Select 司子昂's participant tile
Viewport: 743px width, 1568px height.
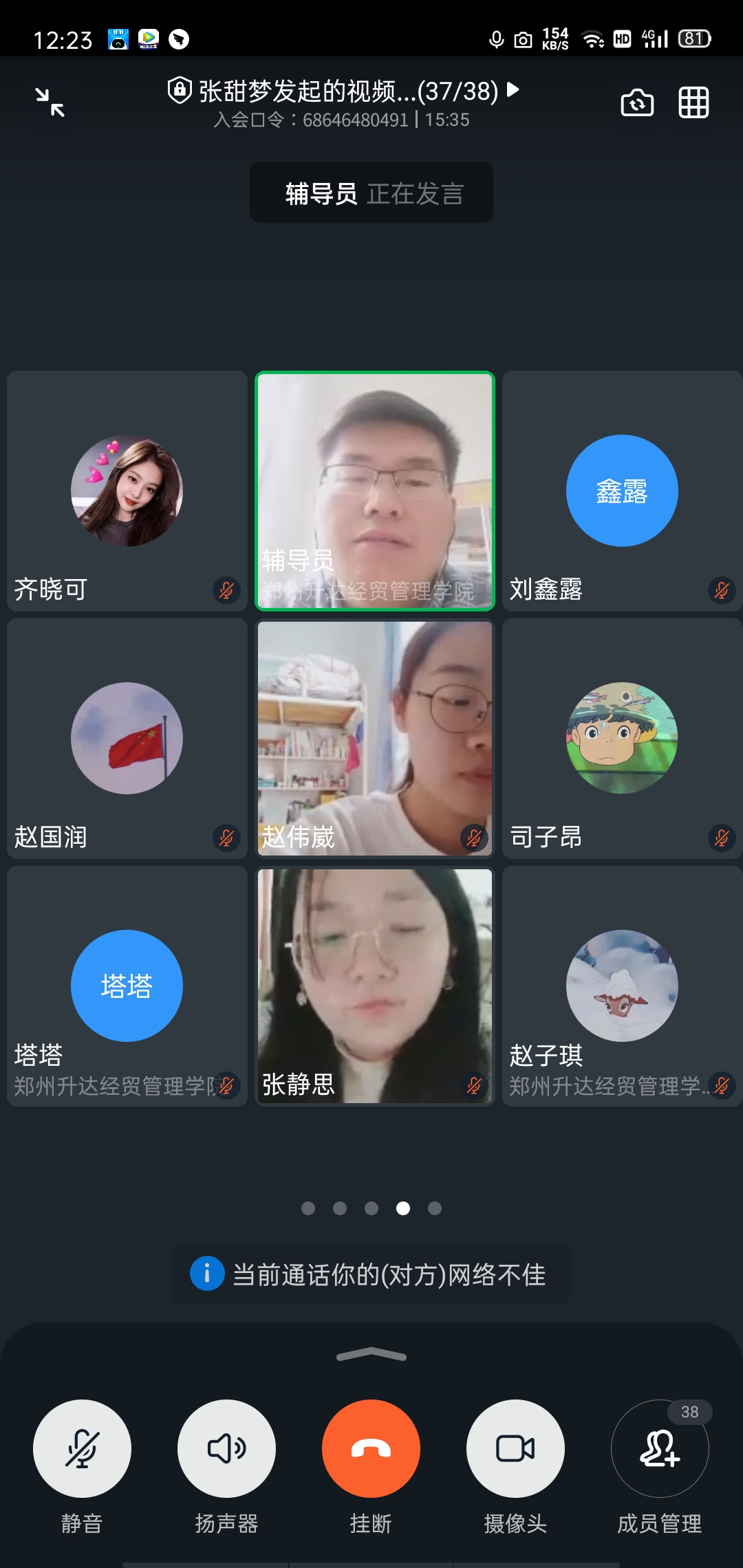point(622,738)
